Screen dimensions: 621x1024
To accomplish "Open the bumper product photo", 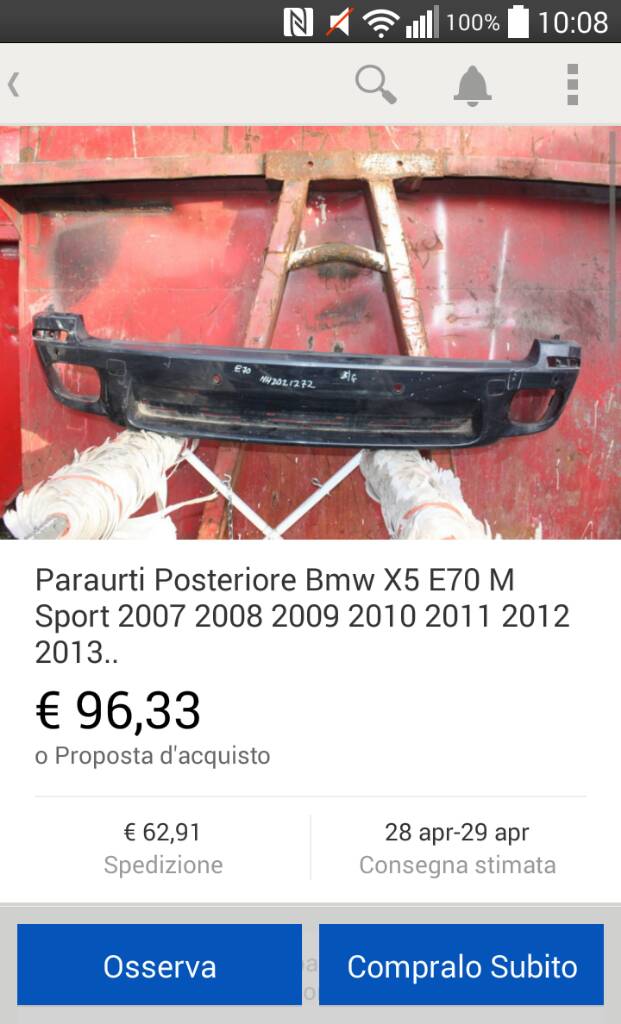I will [308, 333].
